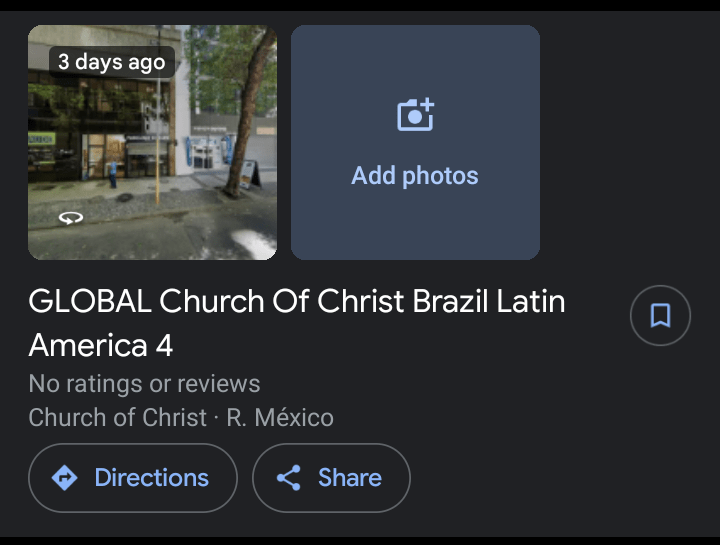Share this place

331,478
